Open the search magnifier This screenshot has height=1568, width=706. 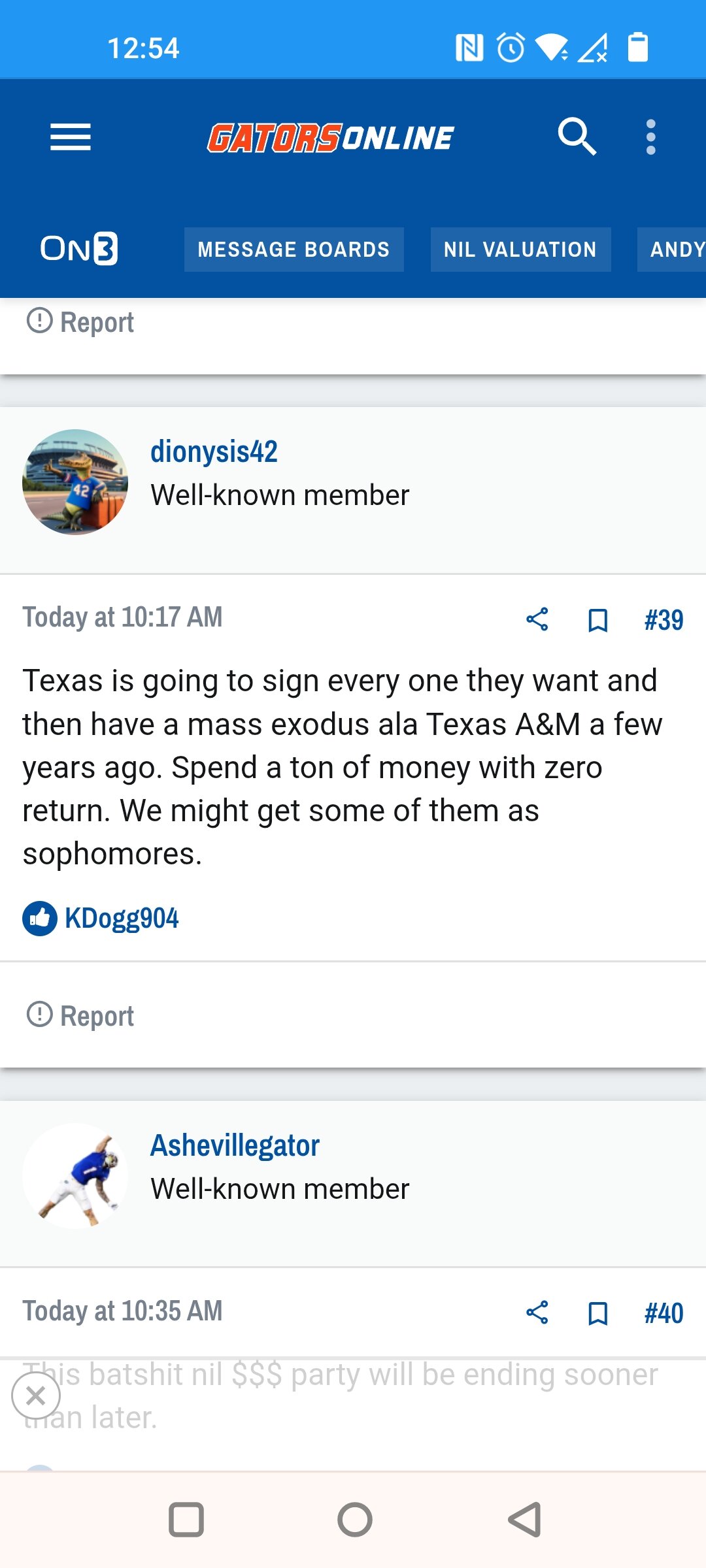tap(577, 137)
